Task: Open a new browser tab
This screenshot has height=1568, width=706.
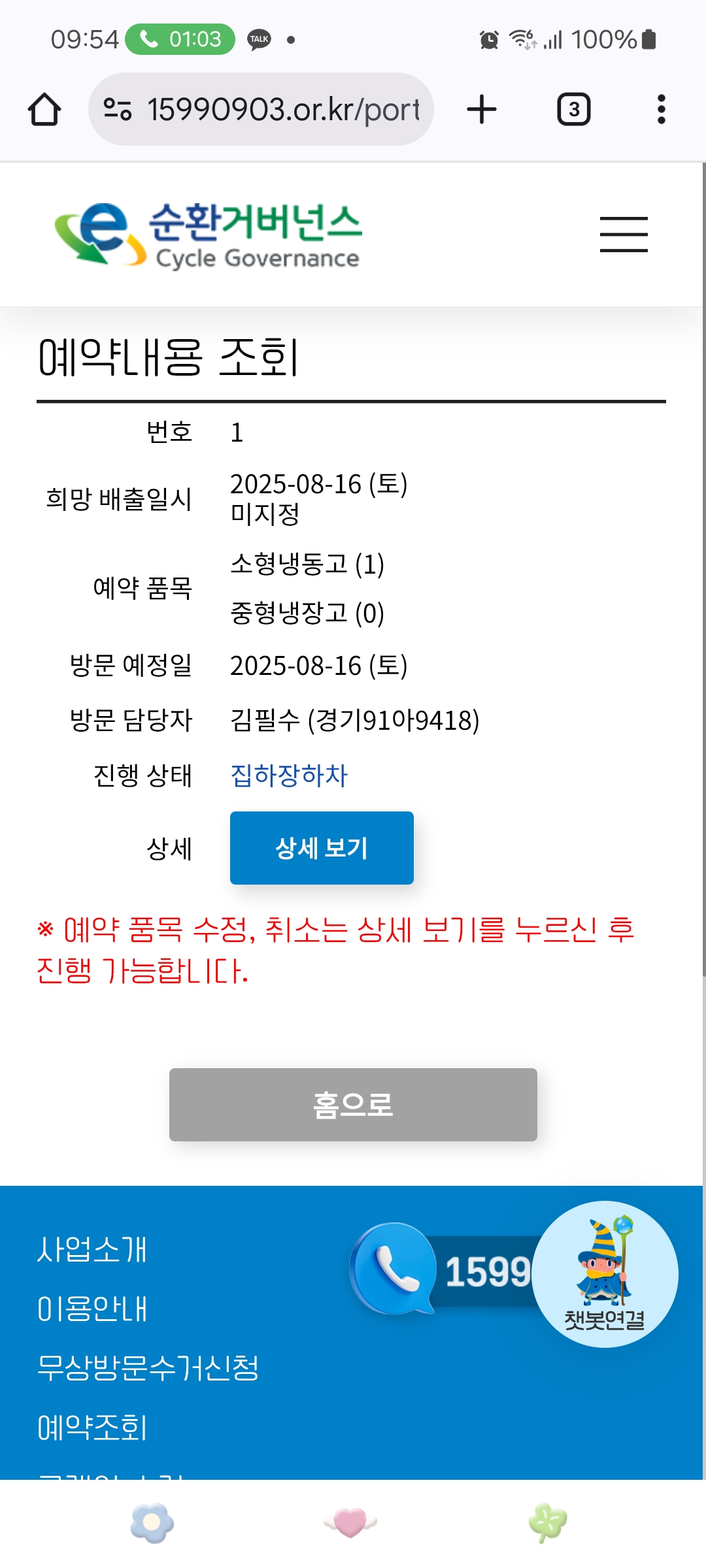Action: tap(482, 109)
